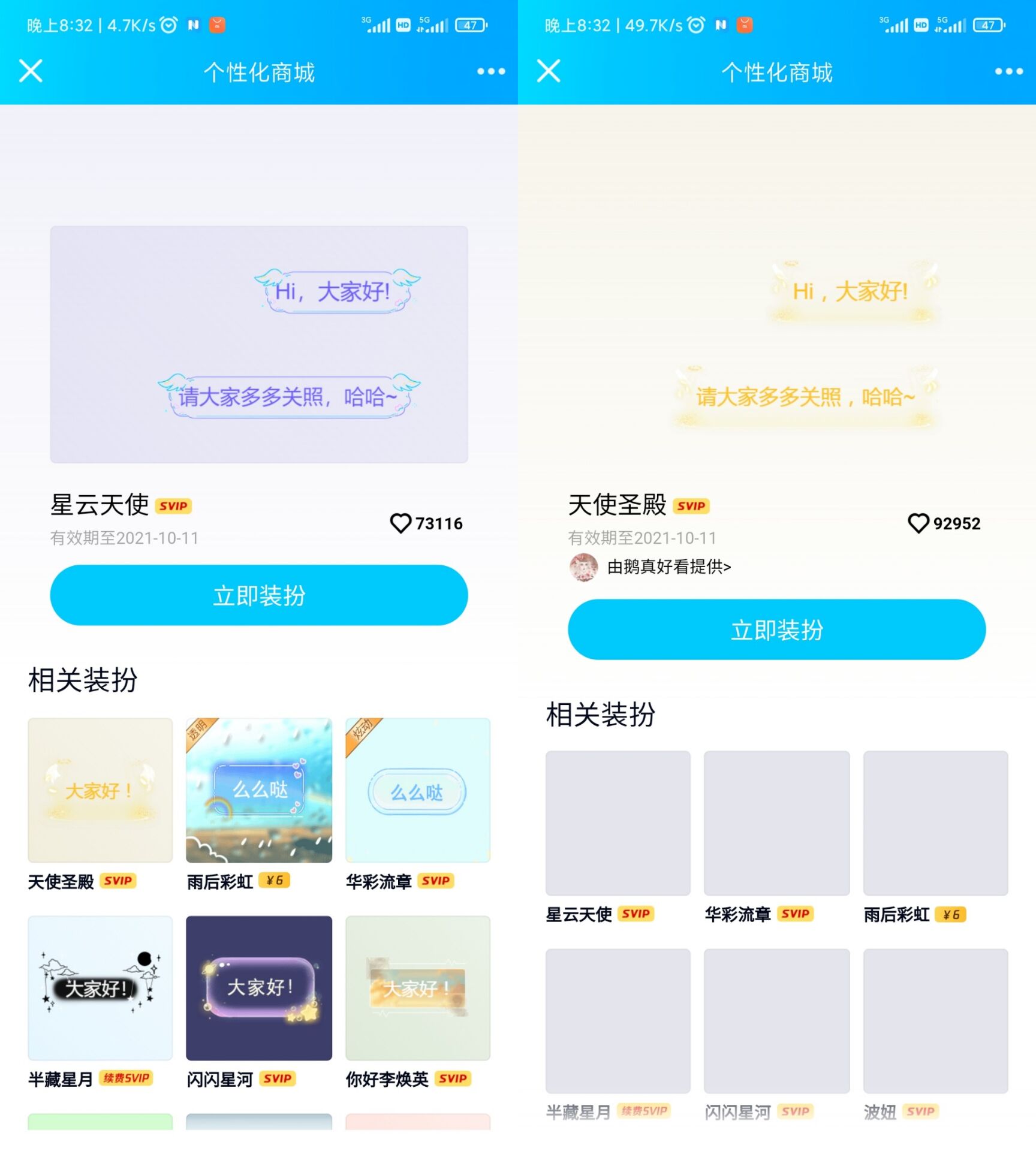The width and height of the screenshot is (1036, 1151).
Task: Like the 星云天使 bubble with 73116 likes
Action: click(400, 523)
